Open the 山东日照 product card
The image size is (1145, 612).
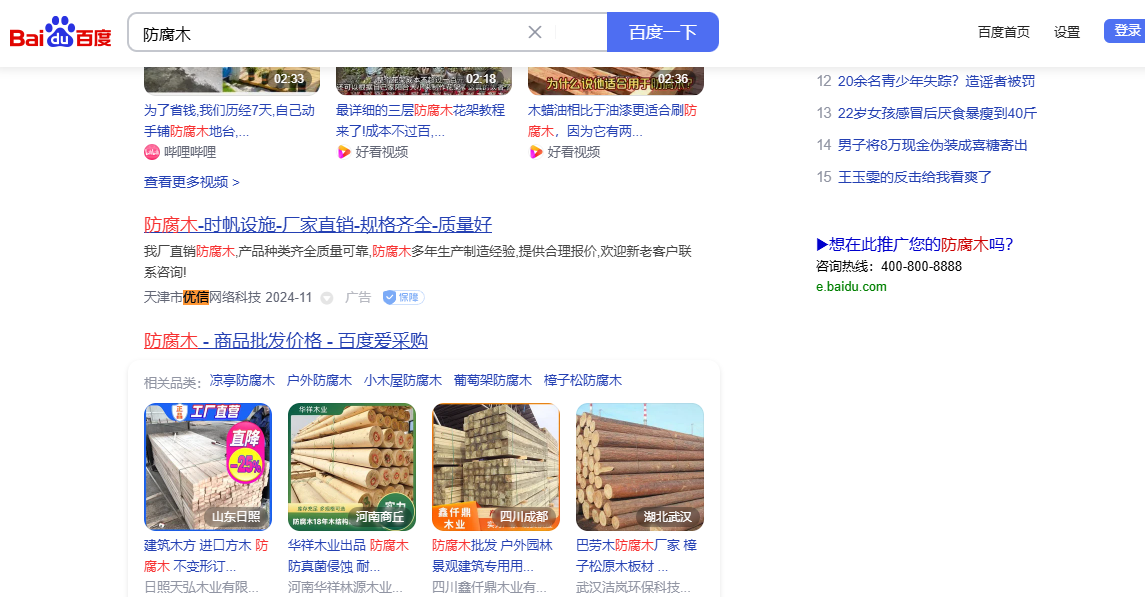tap(208, 466)
